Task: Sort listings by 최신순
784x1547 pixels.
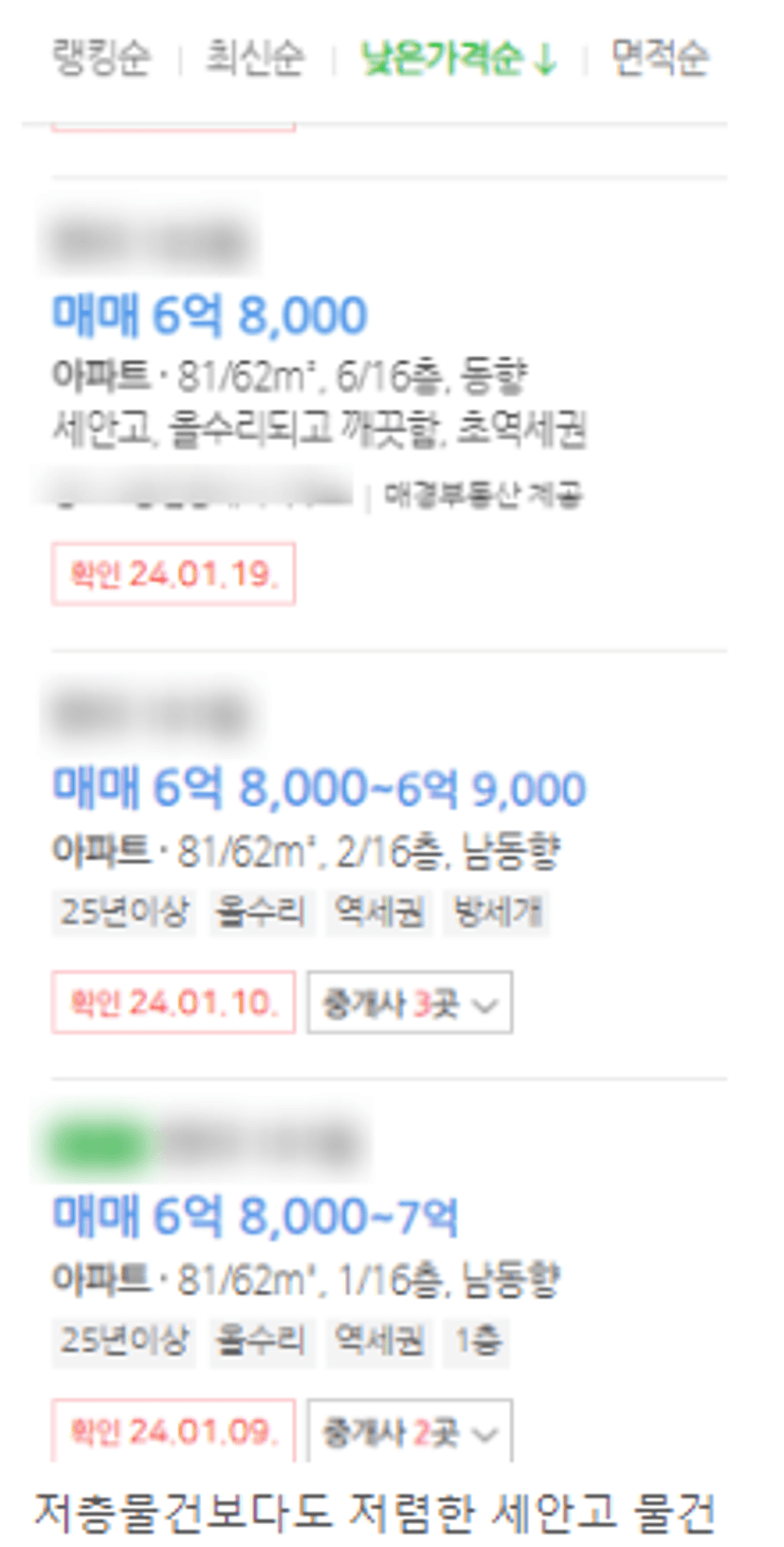Action: (x=255, y=58)
